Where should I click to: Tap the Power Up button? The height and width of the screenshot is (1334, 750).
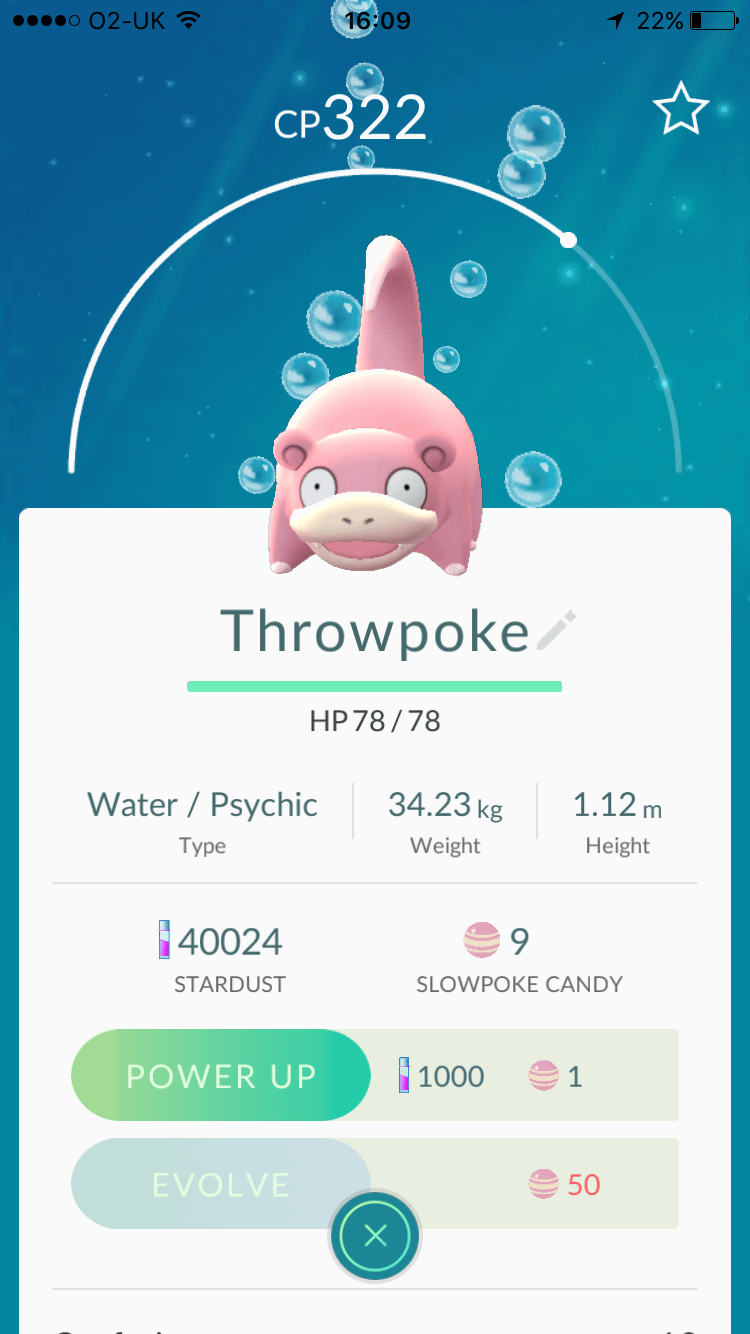click(221, 1076)
